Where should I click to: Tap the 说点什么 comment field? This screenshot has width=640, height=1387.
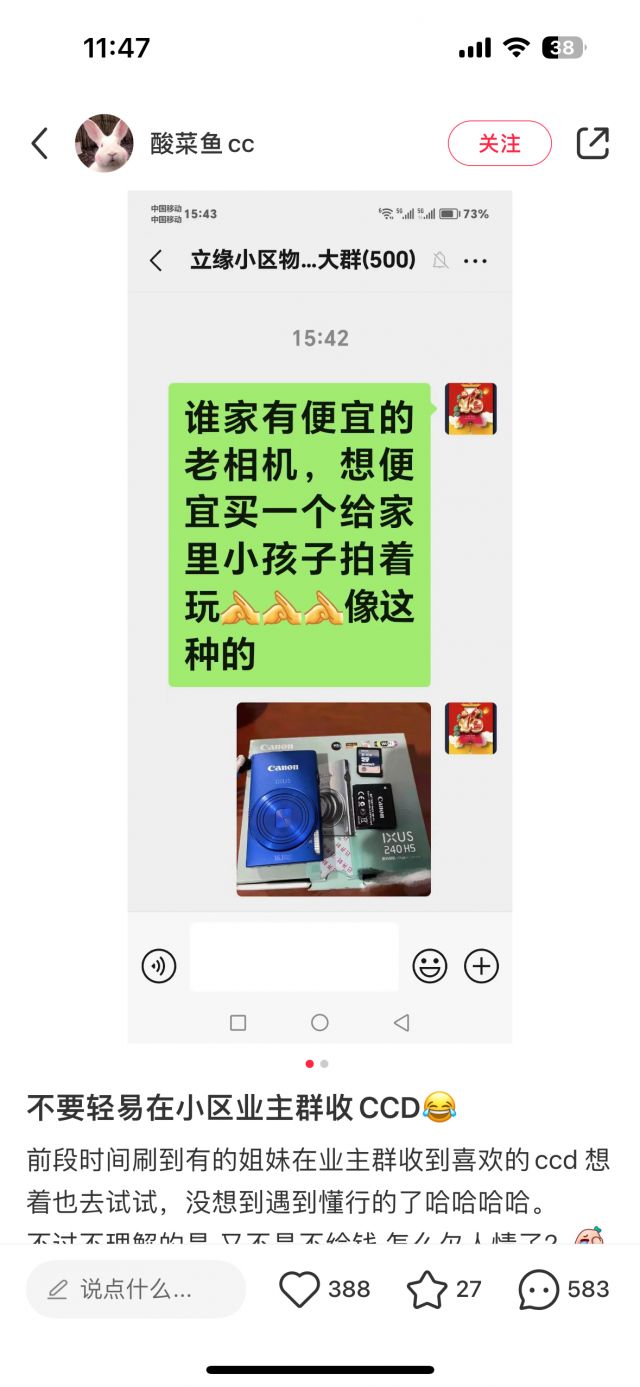click(x=136, y=1289)
